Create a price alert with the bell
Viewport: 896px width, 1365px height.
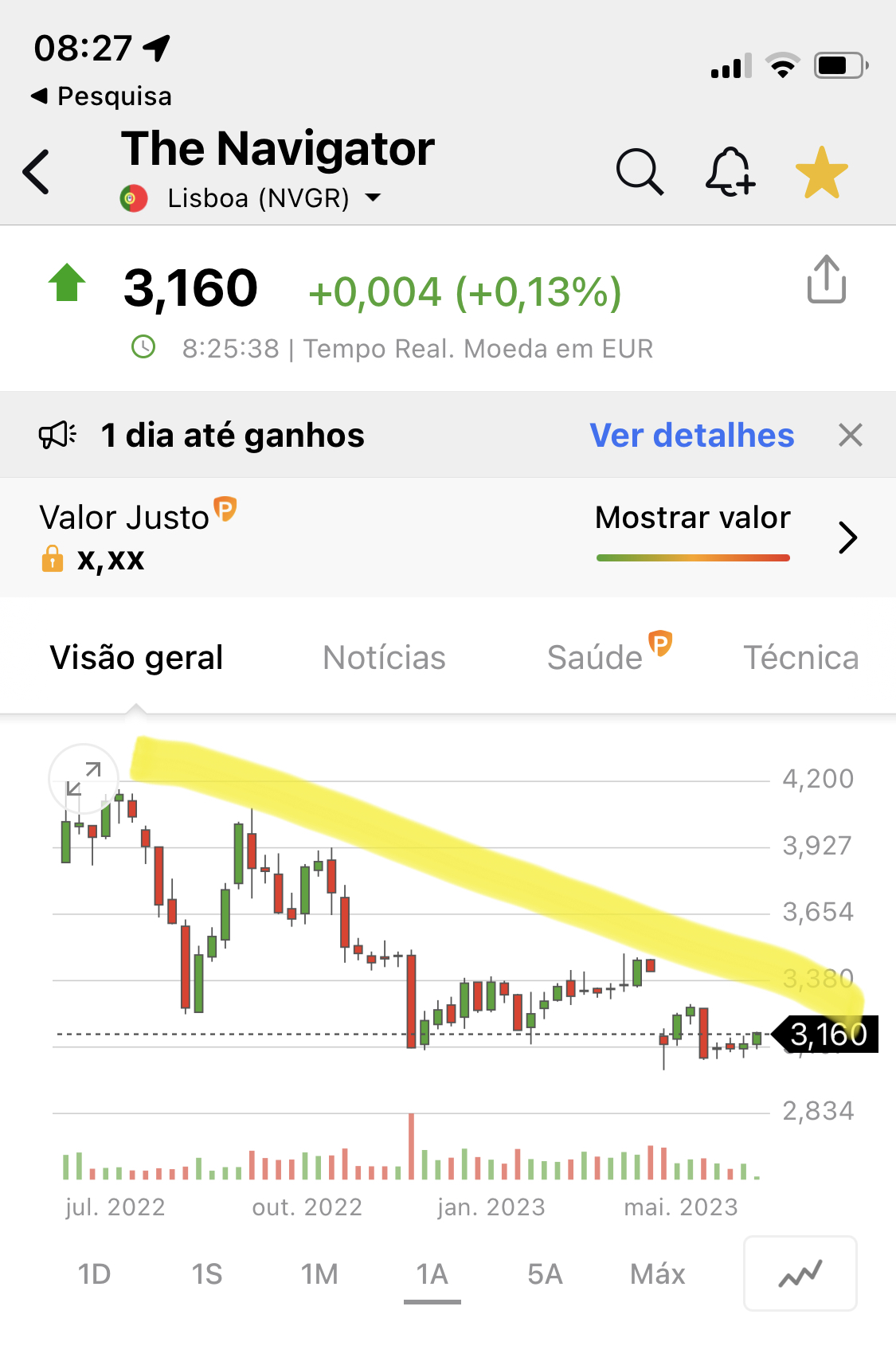pos(730,171)
